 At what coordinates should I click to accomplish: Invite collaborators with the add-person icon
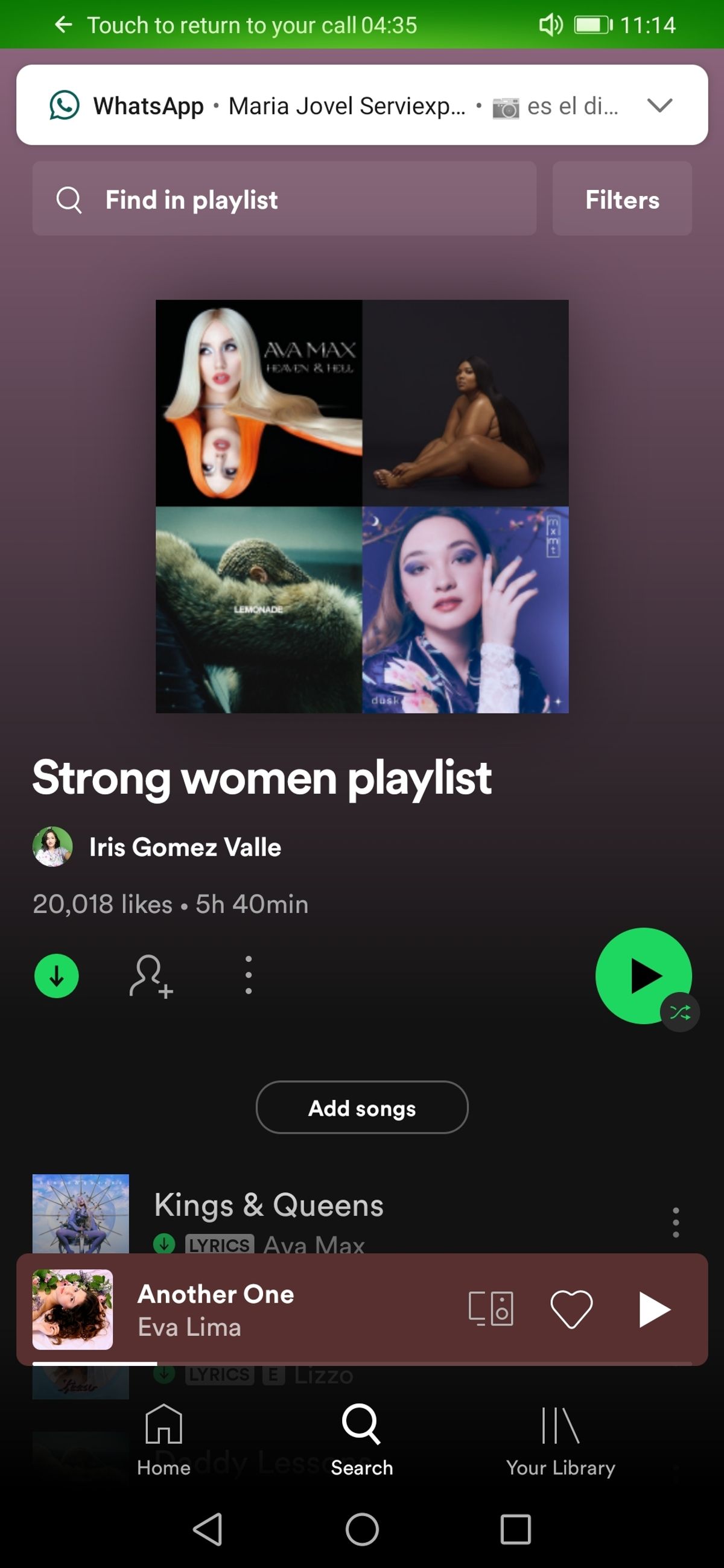[x=151, y=976]
